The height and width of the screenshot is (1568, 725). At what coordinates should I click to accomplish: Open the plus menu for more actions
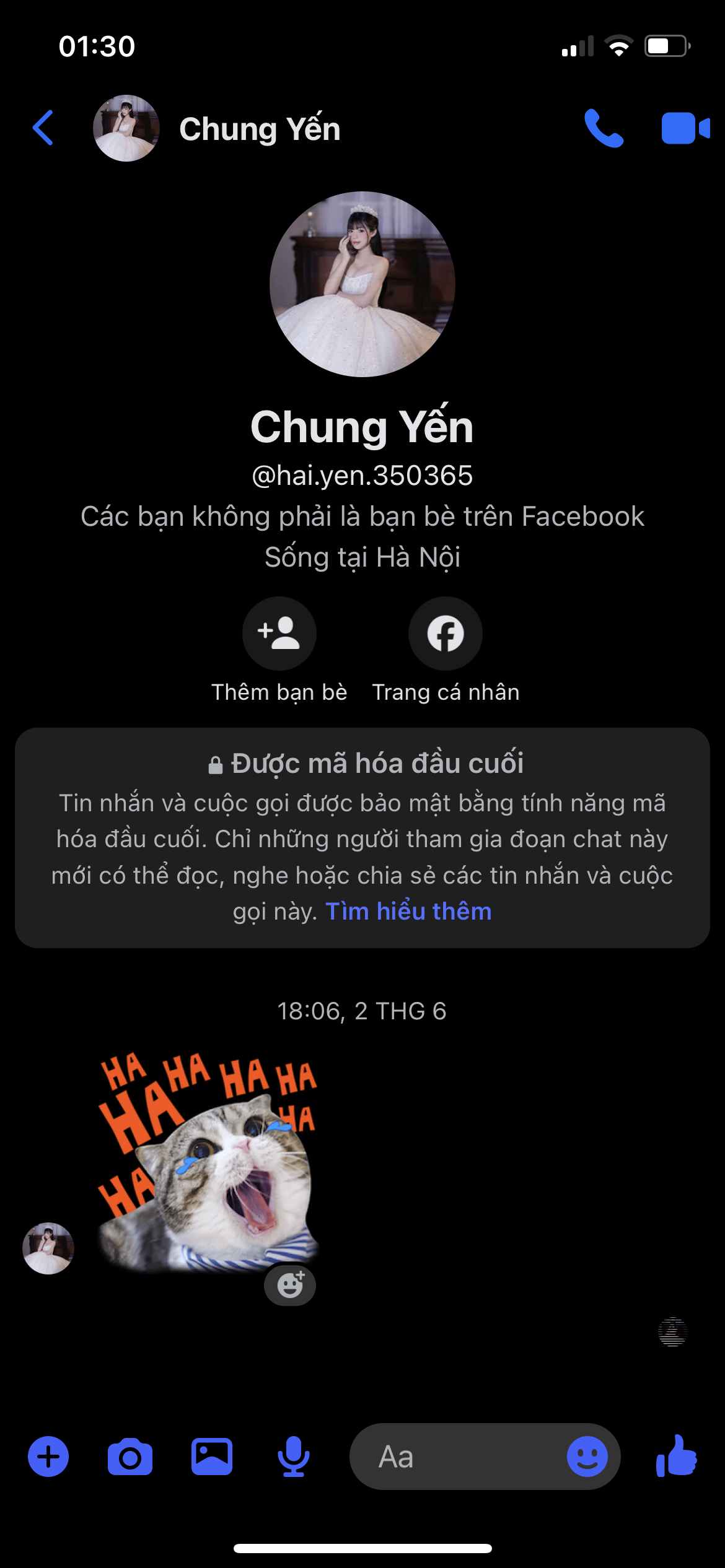click(x=48, y=1457)
